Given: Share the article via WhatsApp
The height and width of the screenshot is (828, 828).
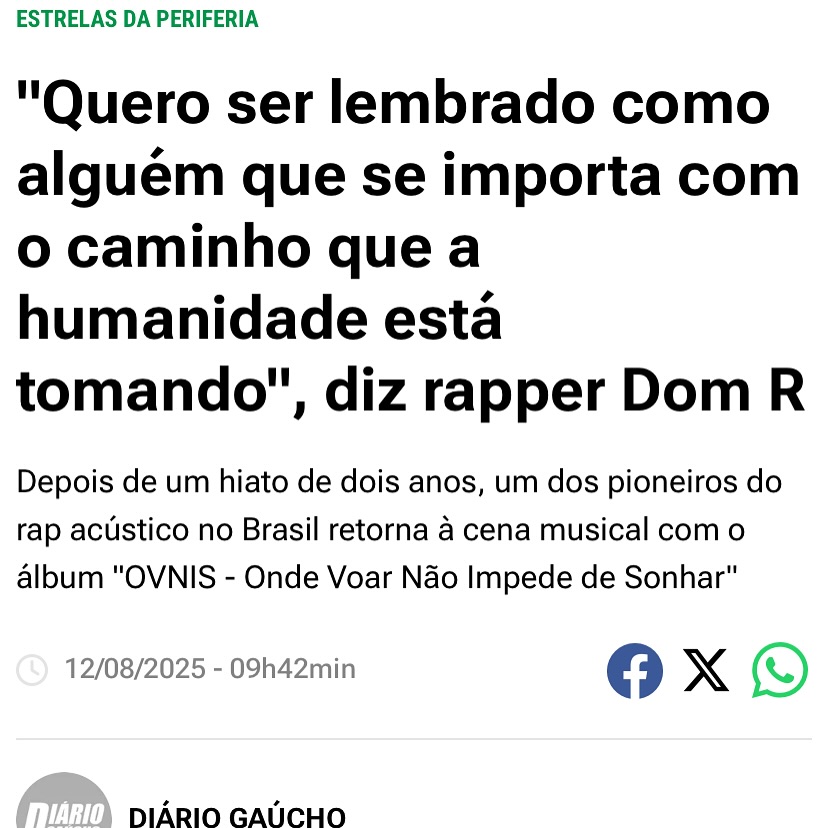Looking at the screenshot, I should point(780,670).
